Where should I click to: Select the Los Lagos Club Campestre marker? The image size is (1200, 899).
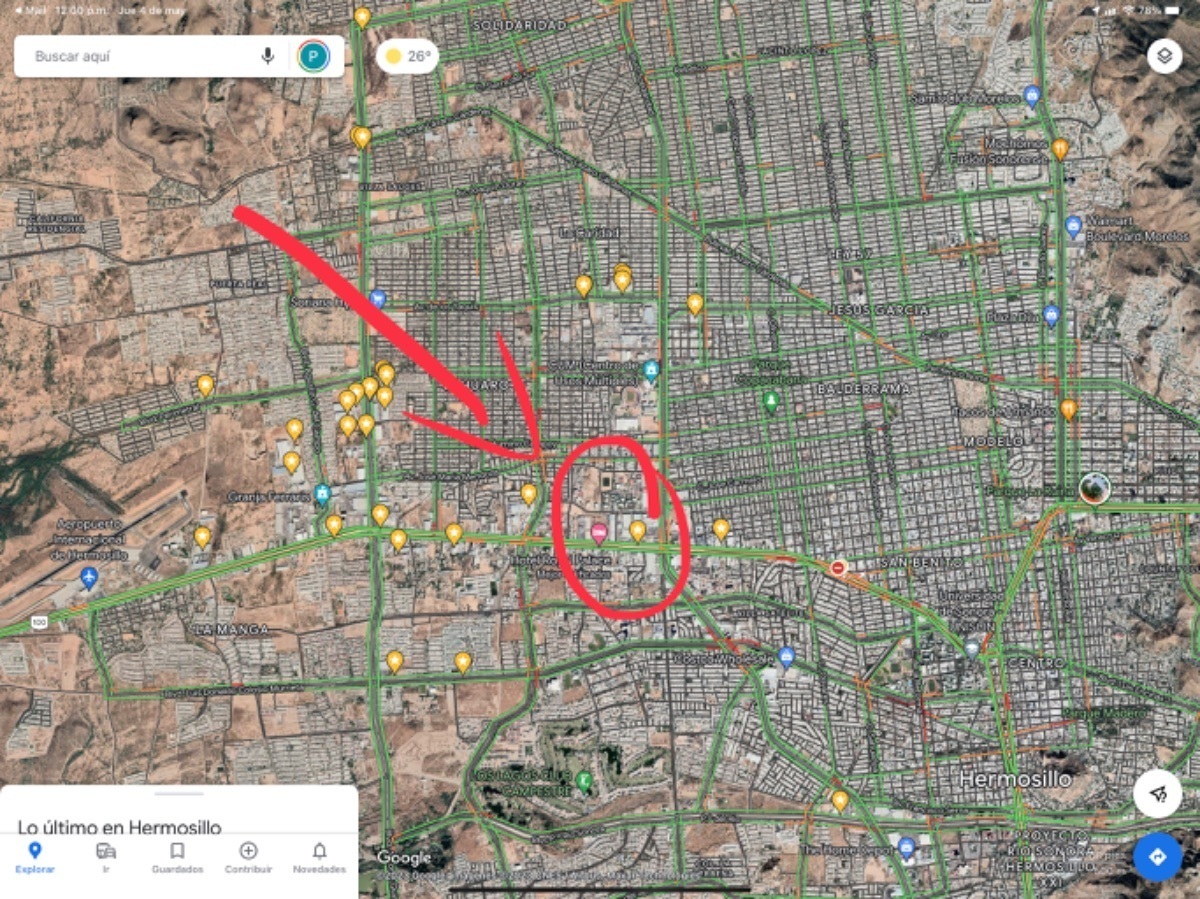pos(584,780)
